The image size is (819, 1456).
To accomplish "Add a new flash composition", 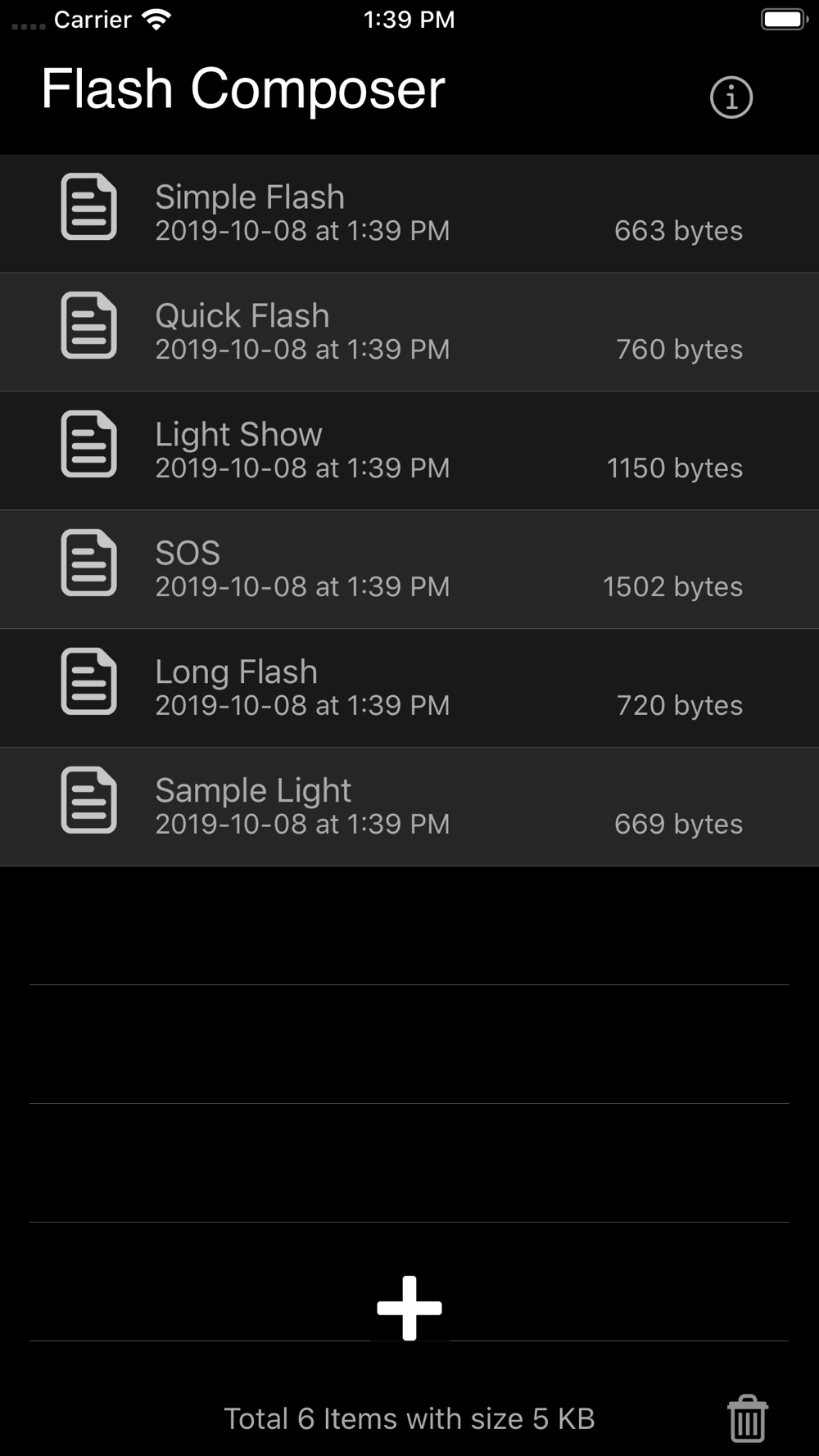I will click(x=409, y=1308).
